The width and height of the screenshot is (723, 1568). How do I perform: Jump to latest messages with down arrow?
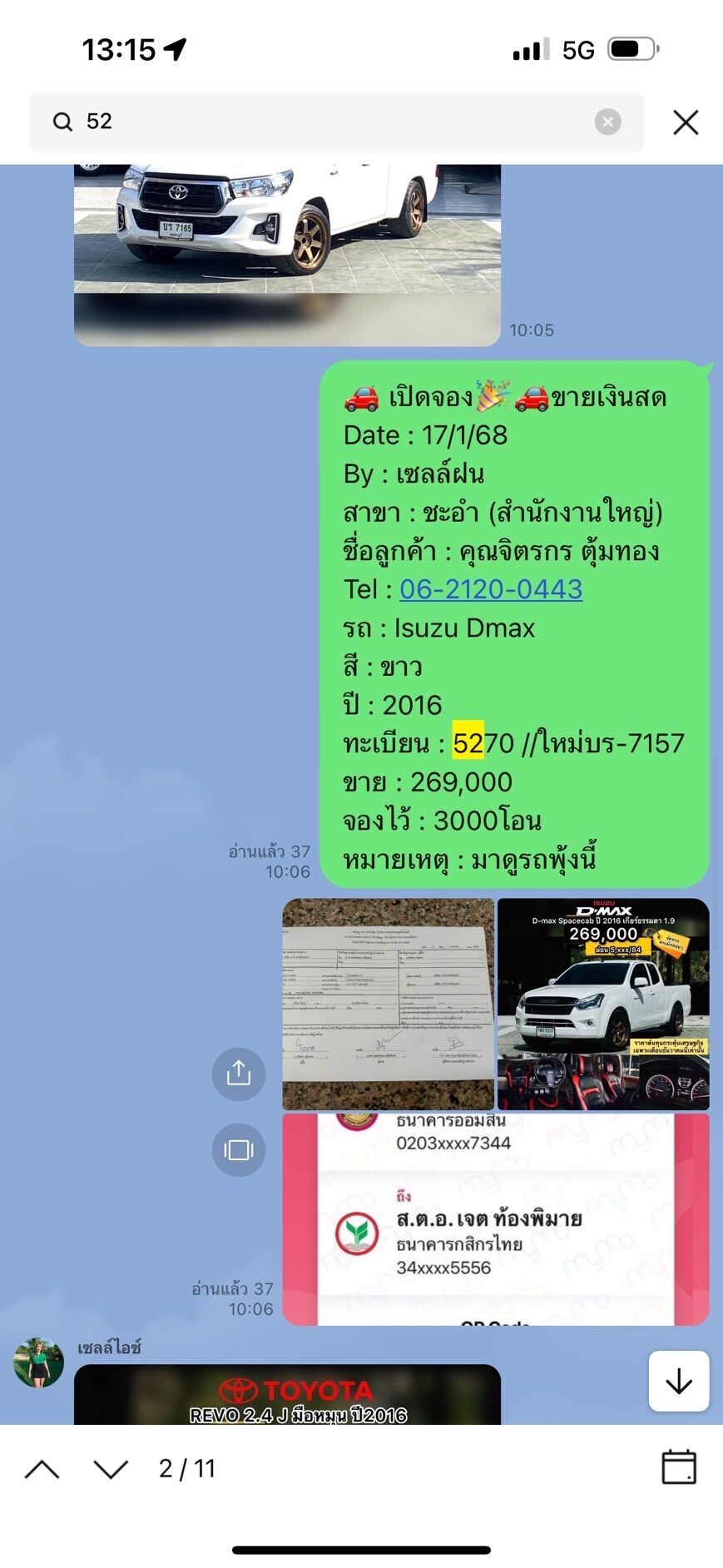click(x=679, y=1382)
